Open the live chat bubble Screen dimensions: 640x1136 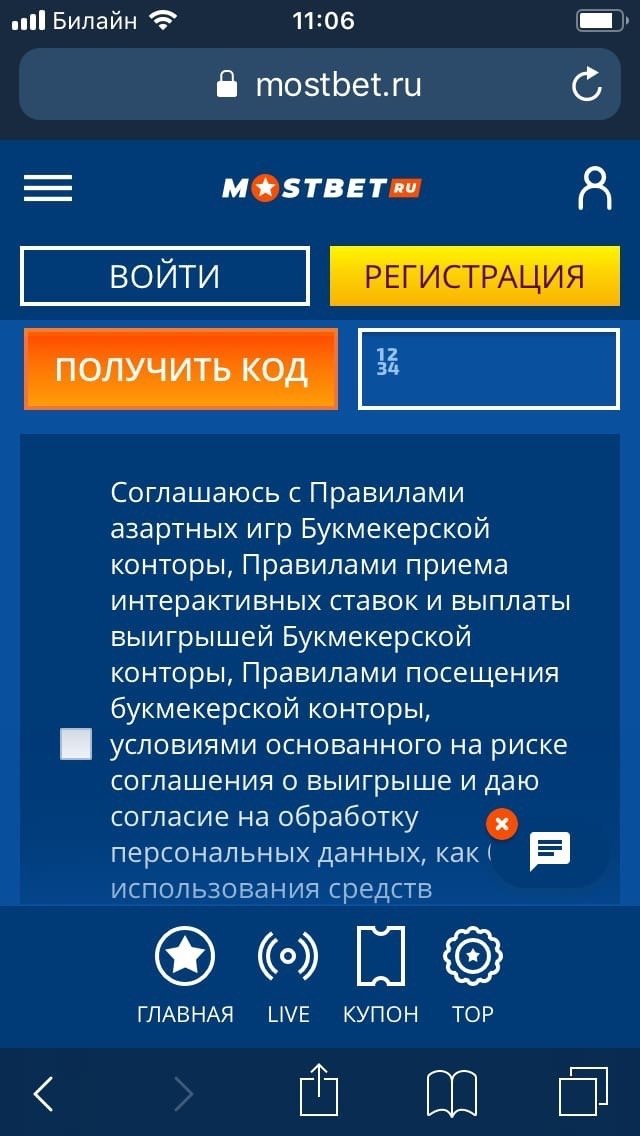pos(550,852)
